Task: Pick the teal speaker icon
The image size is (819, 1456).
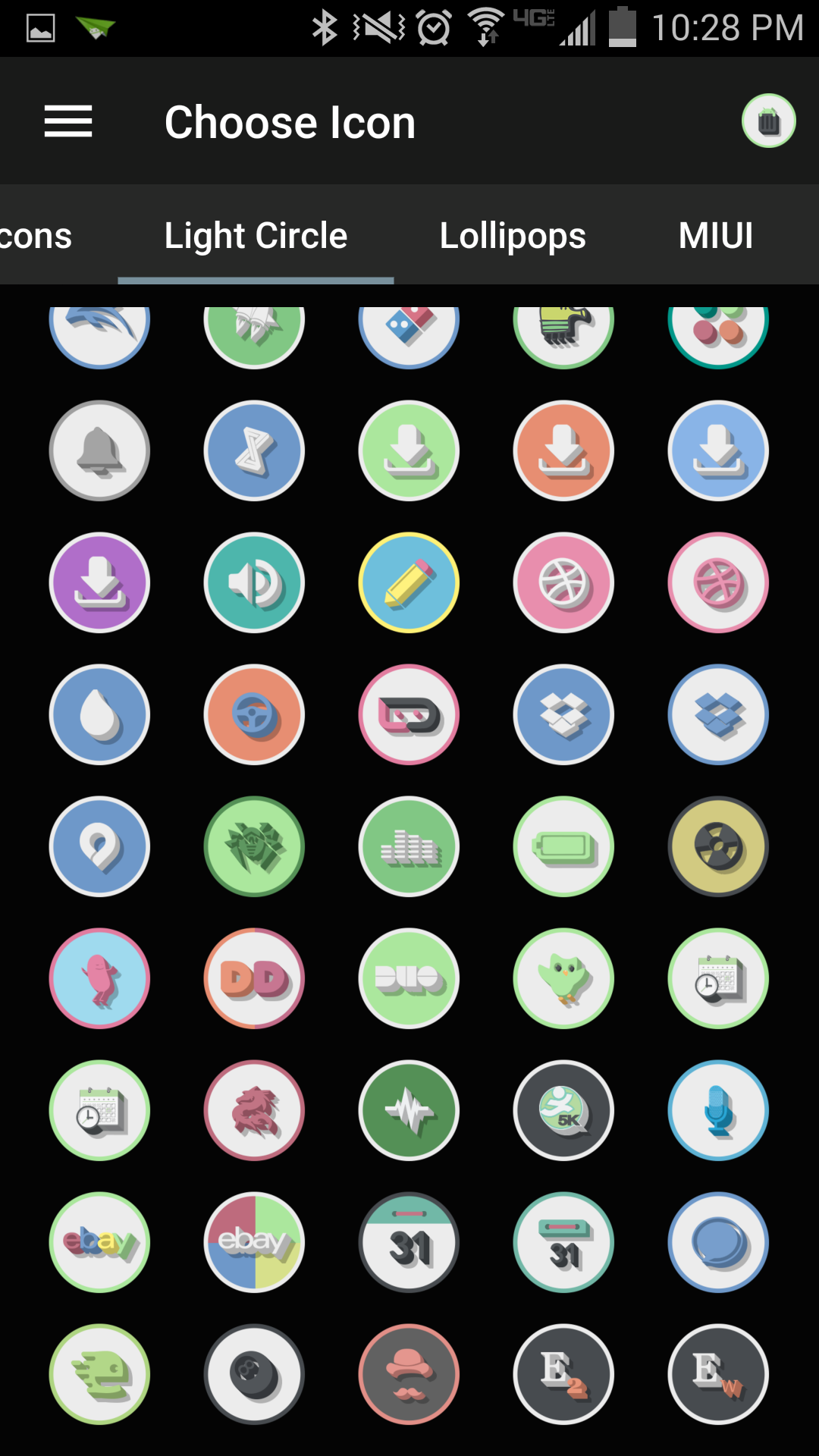Action: click(x=254, y=582)
